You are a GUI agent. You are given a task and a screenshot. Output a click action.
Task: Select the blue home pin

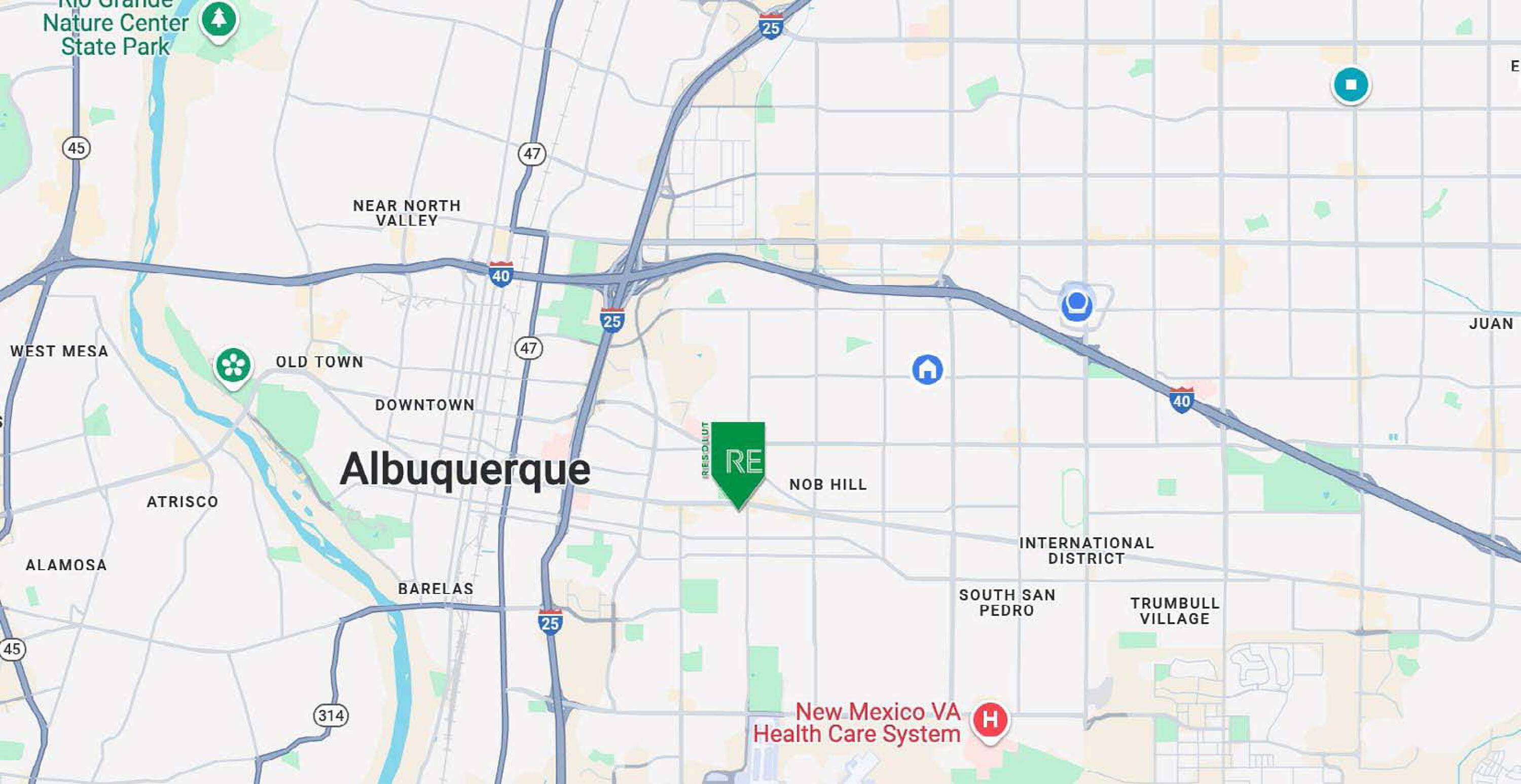927,369
